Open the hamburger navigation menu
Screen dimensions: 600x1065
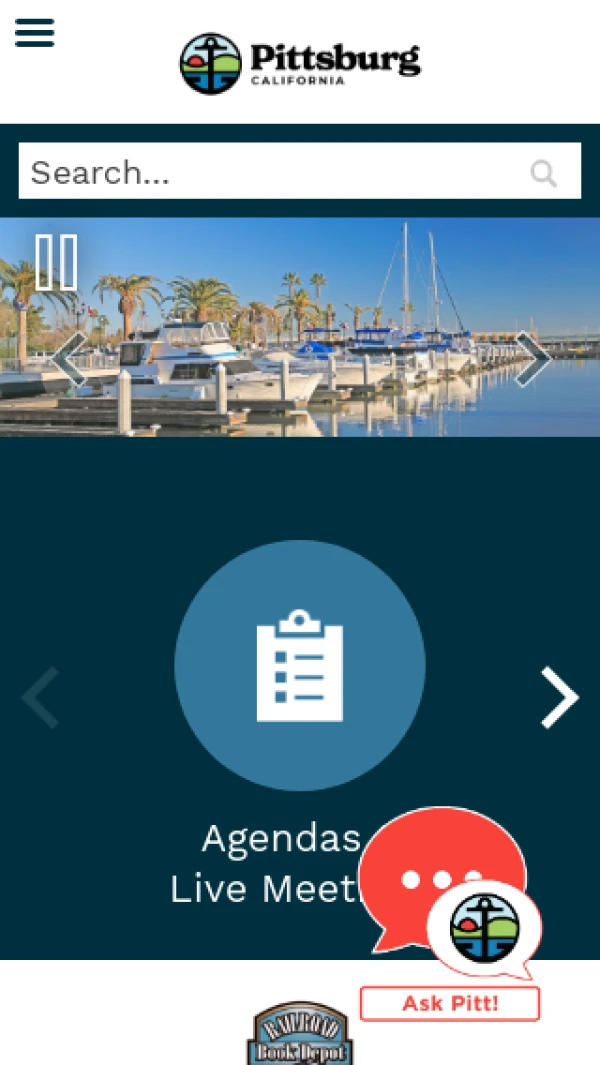tap(34, 33)
